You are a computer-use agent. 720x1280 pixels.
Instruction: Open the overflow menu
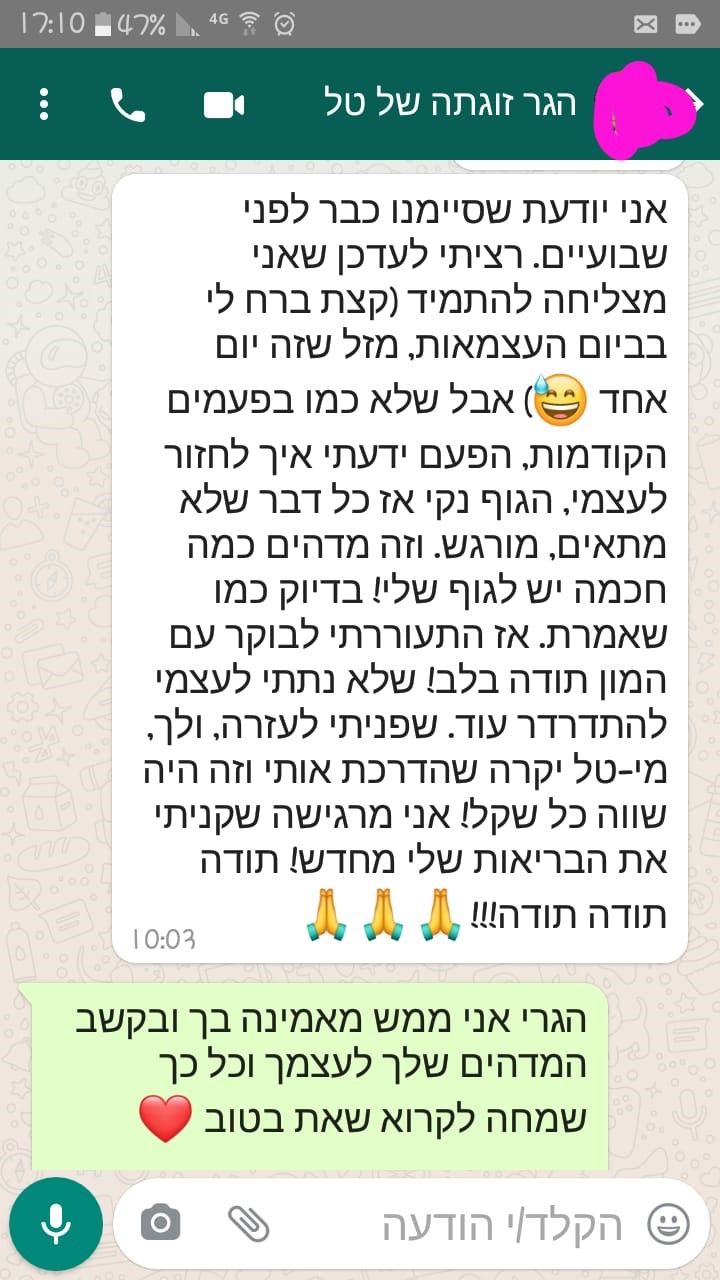click(44, 104)
